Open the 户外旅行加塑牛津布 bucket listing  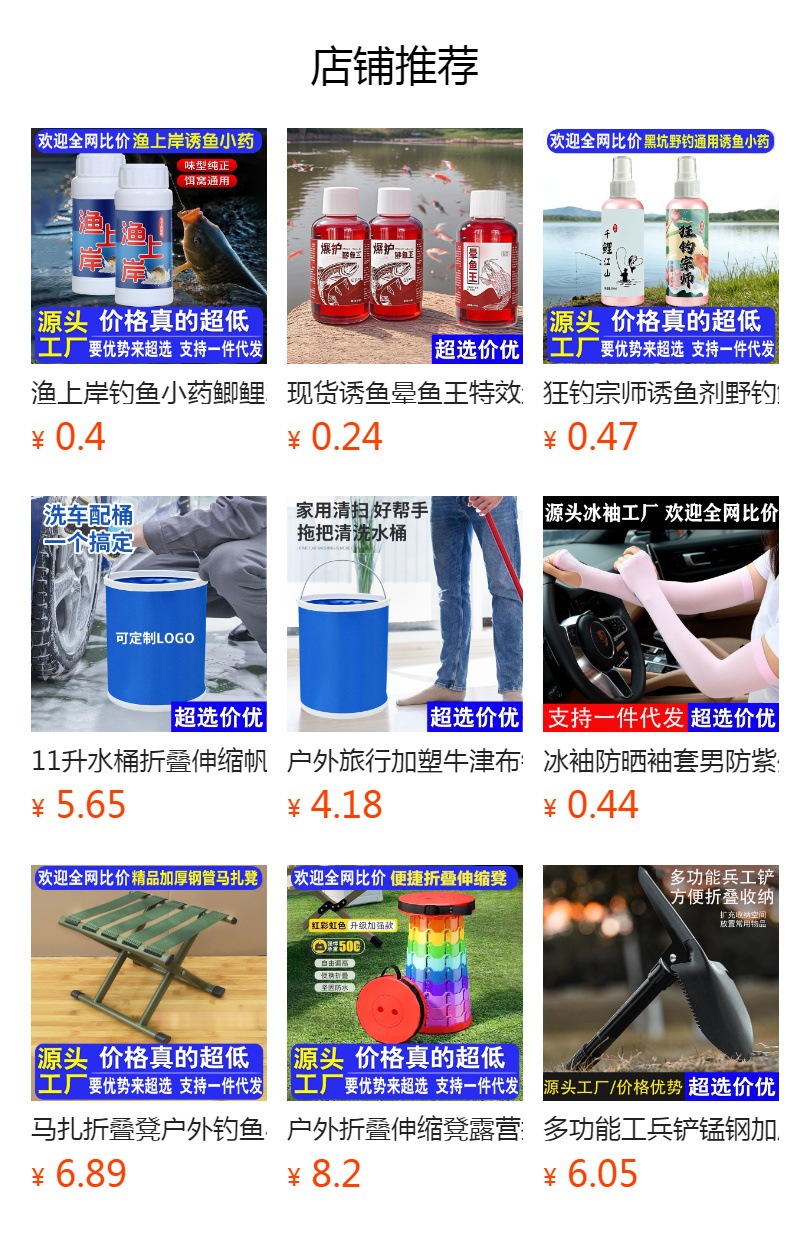[405, 614]
